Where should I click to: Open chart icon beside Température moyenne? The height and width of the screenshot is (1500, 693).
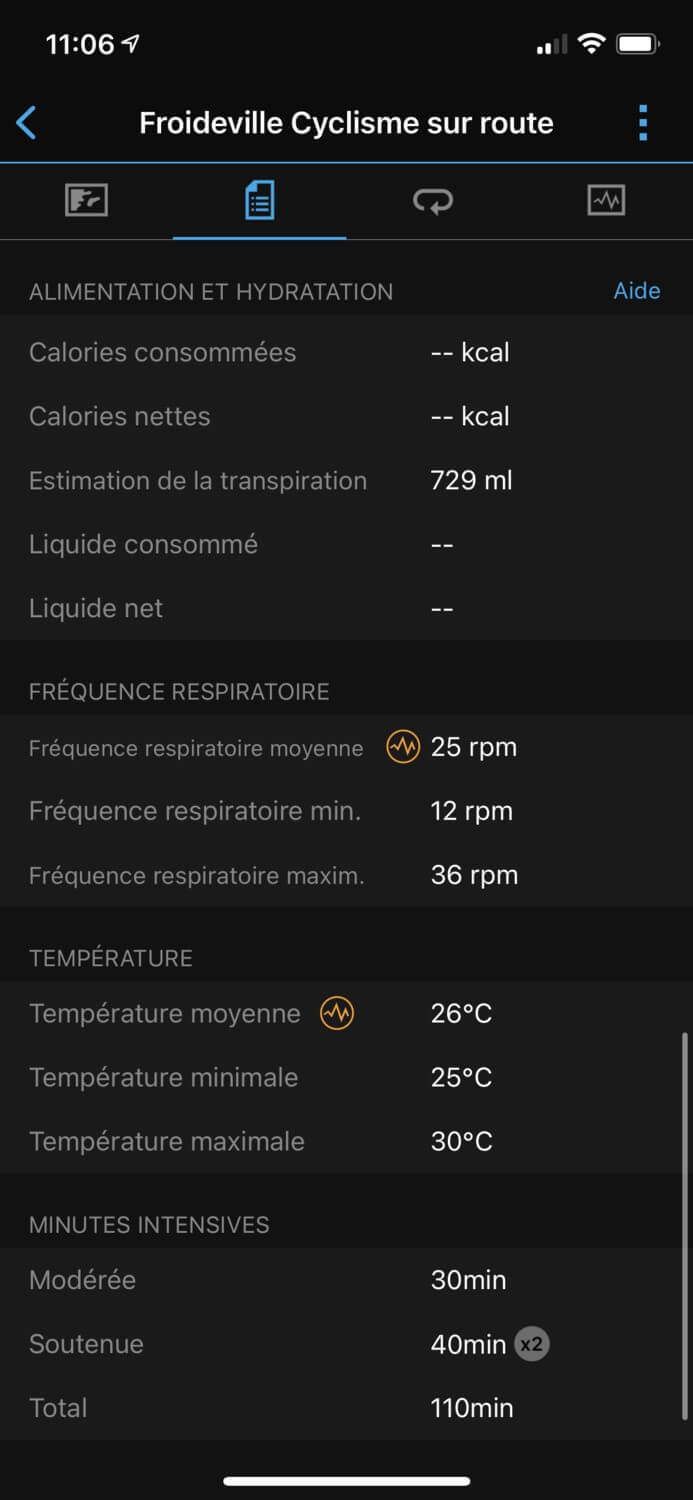pos(337,1013)
